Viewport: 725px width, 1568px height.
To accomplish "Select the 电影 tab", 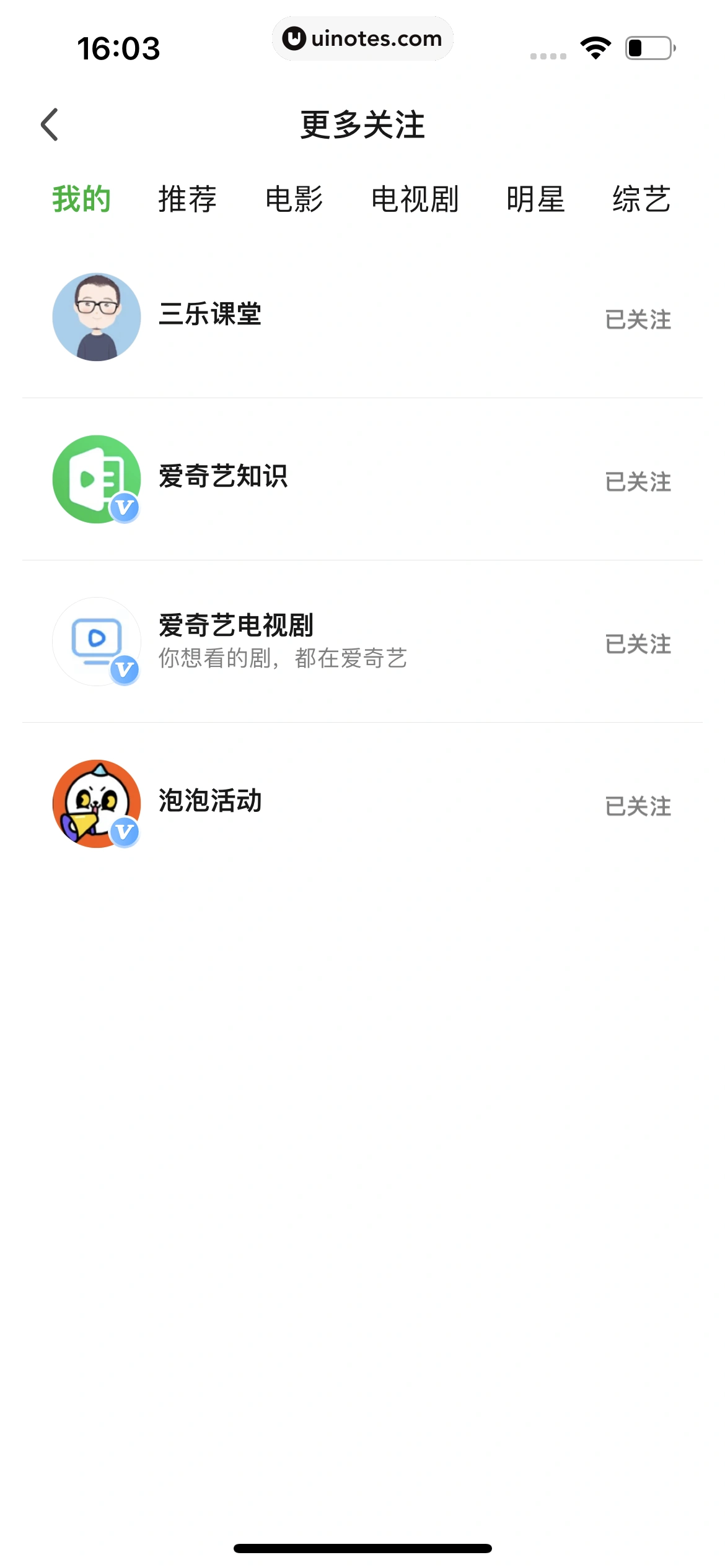I will coord(294,199).
